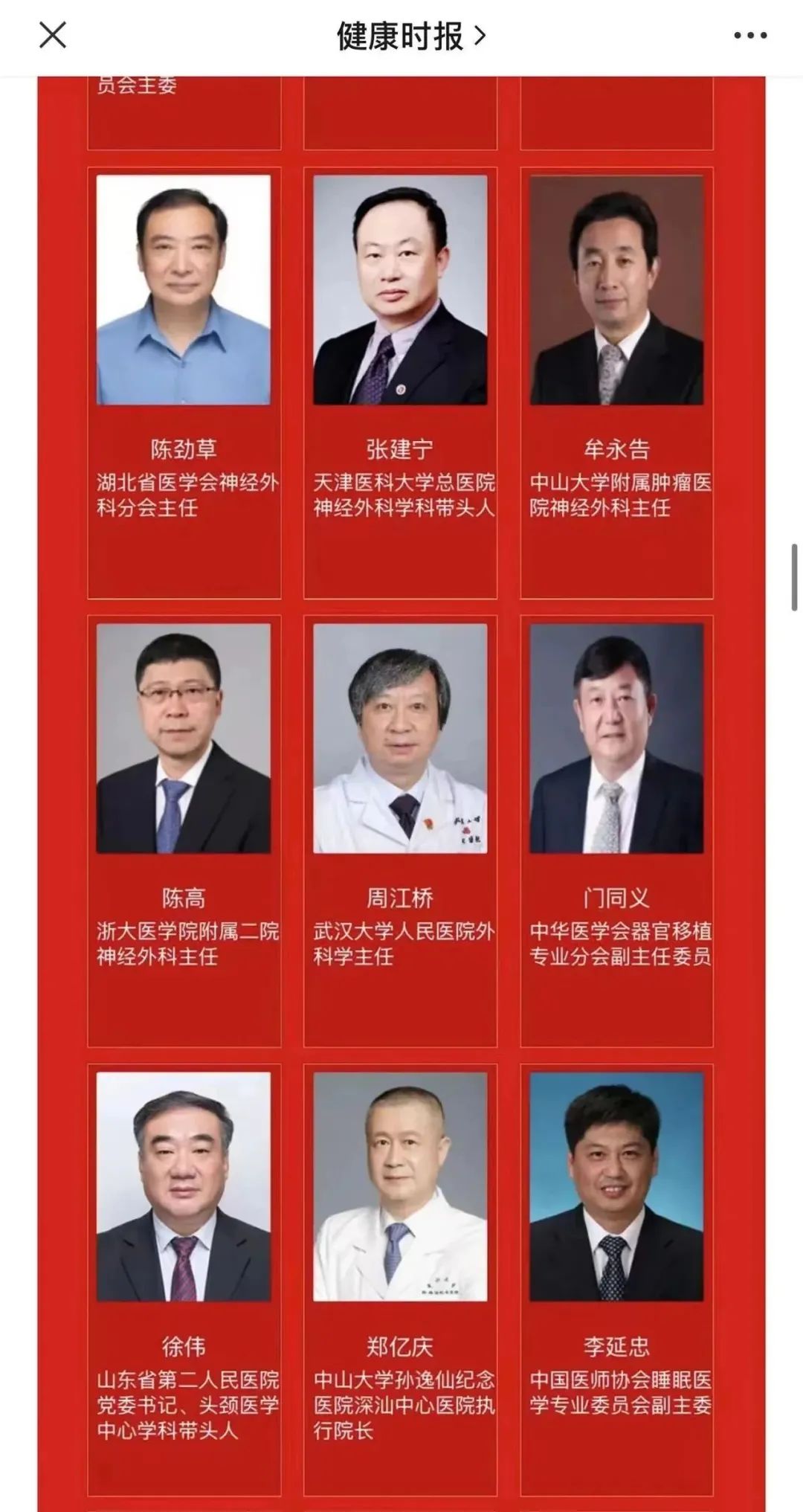The width and height of the screenshot is (803, 1512).
Task: View the doctors poster image full screen
Action: point(400,744)
